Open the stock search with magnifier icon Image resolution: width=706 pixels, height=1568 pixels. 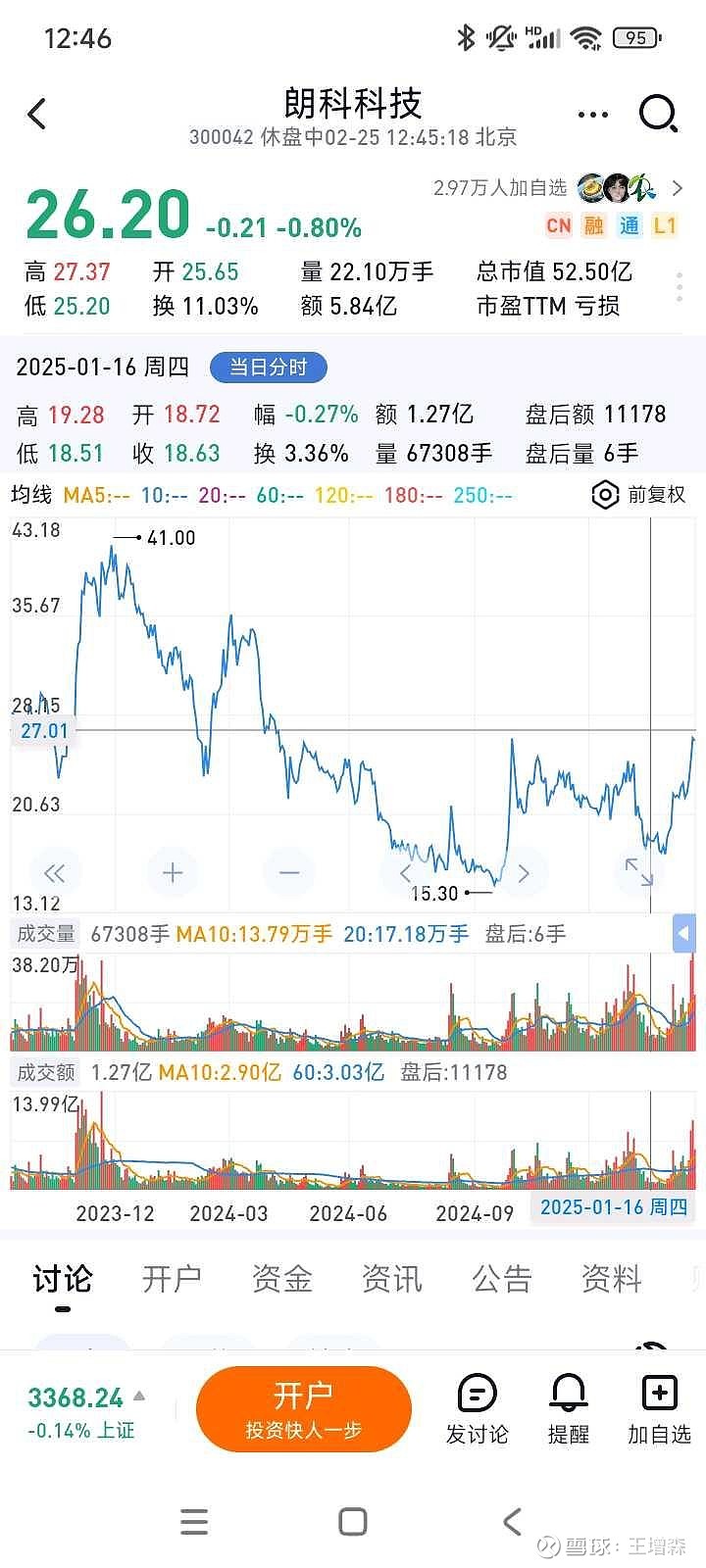pyautogui.click(x=658, y=114)
